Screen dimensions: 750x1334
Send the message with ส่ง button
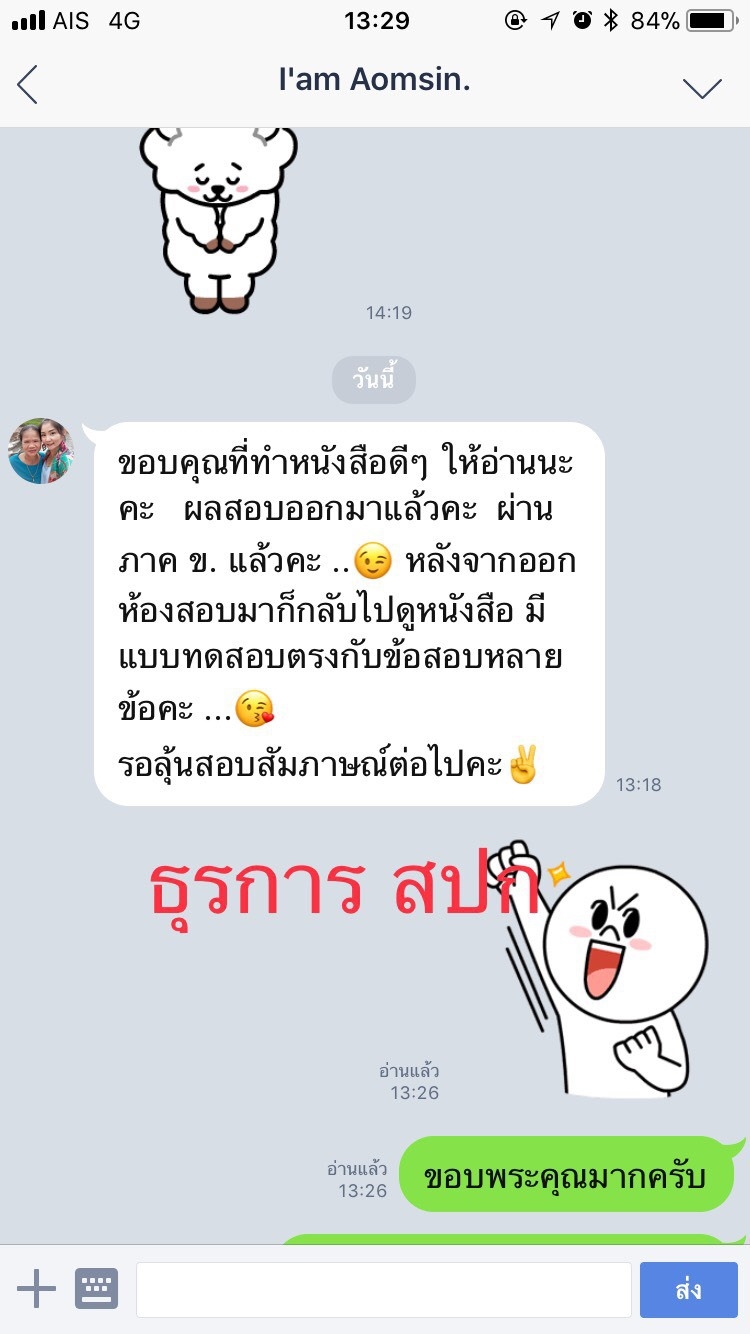coord(688,1289)
